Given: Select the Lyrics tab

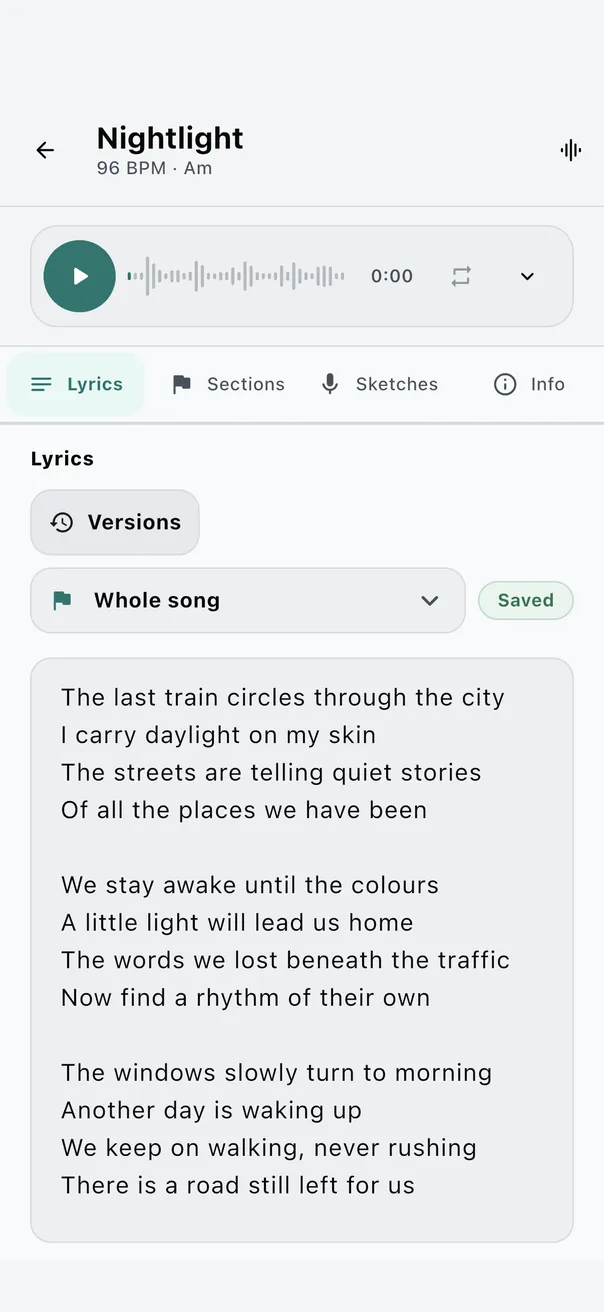Looking at the screenshot, I should click(x=76, y=384).
